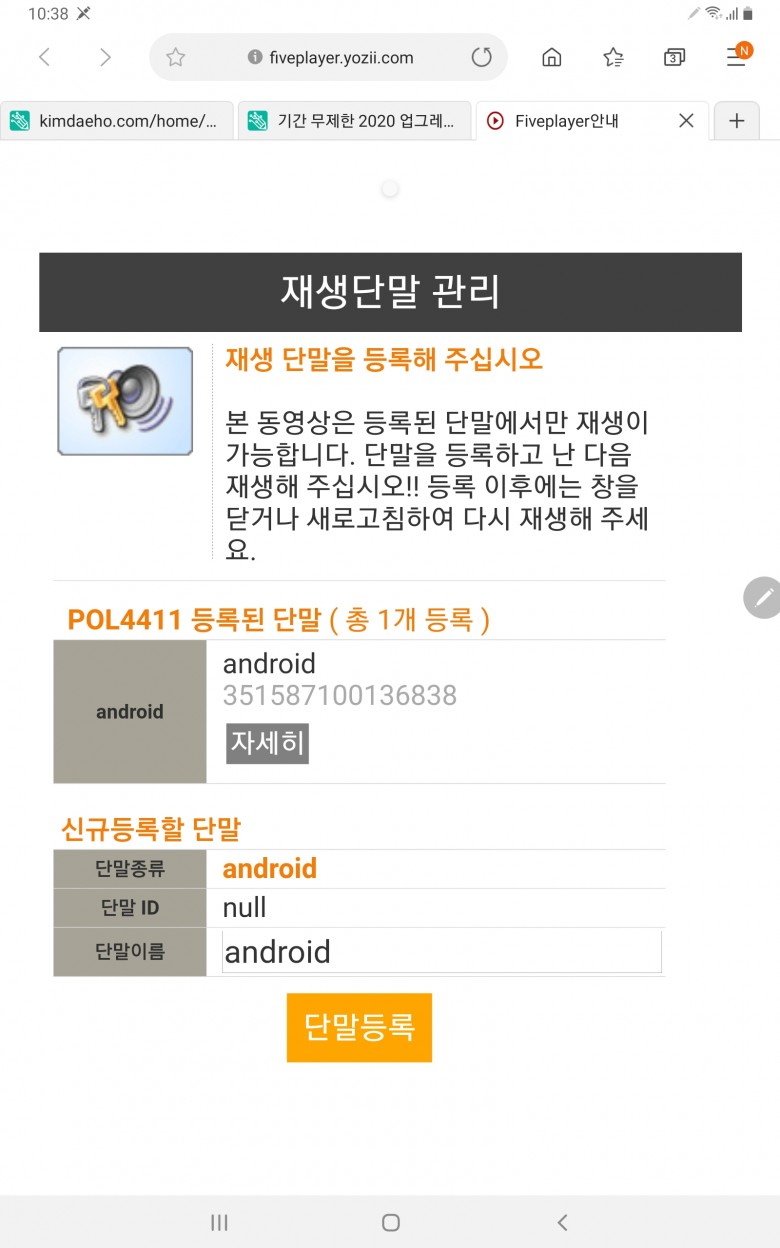This screenshot has width=780, height=1248.
Task: Open the floating pen edit button
Action: point(764,597)
